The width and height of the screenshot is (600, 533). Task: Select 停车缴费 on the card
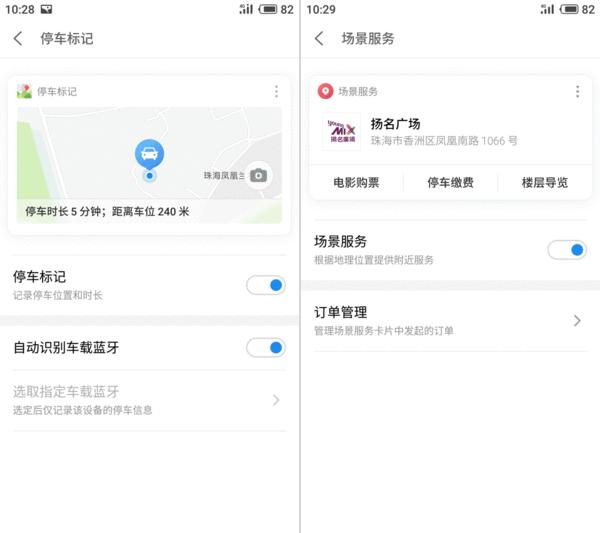[x=450, y=182]
